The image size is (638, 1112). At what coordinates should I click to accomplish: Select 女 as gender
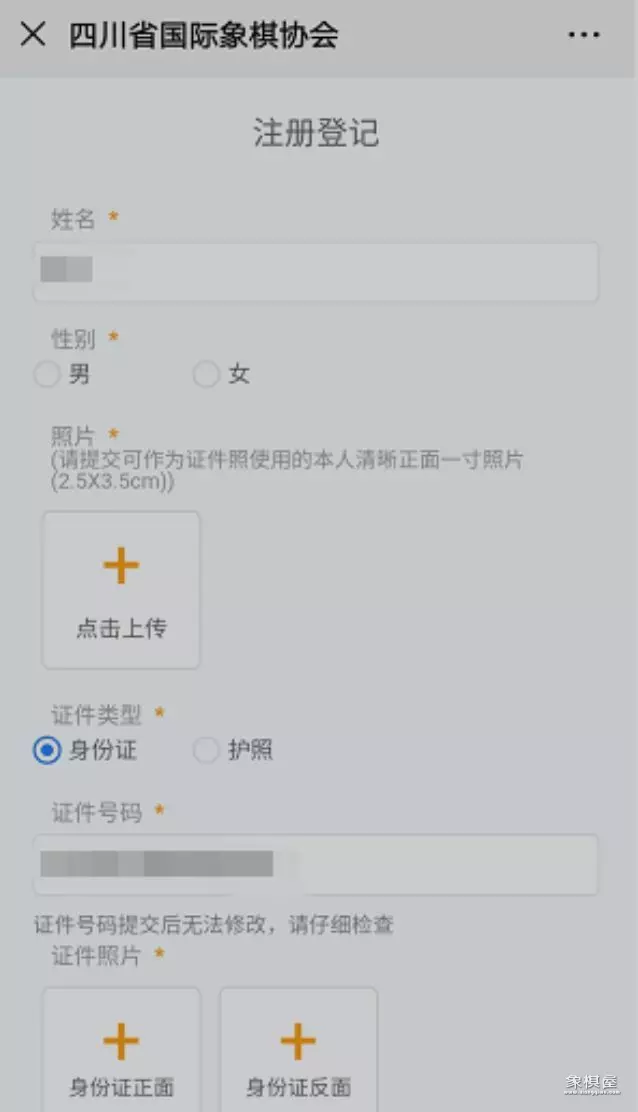click(206, 375)
